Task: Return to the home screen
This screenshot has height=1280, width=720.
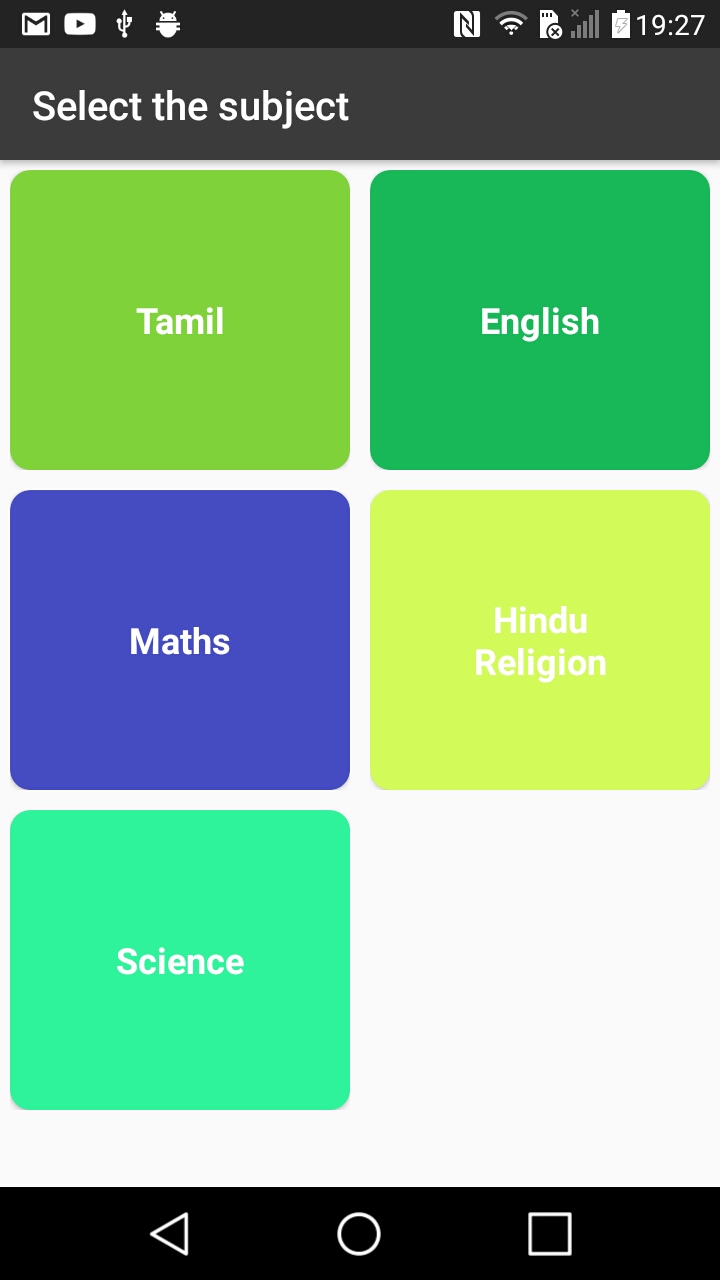Action: [359, 1234]
